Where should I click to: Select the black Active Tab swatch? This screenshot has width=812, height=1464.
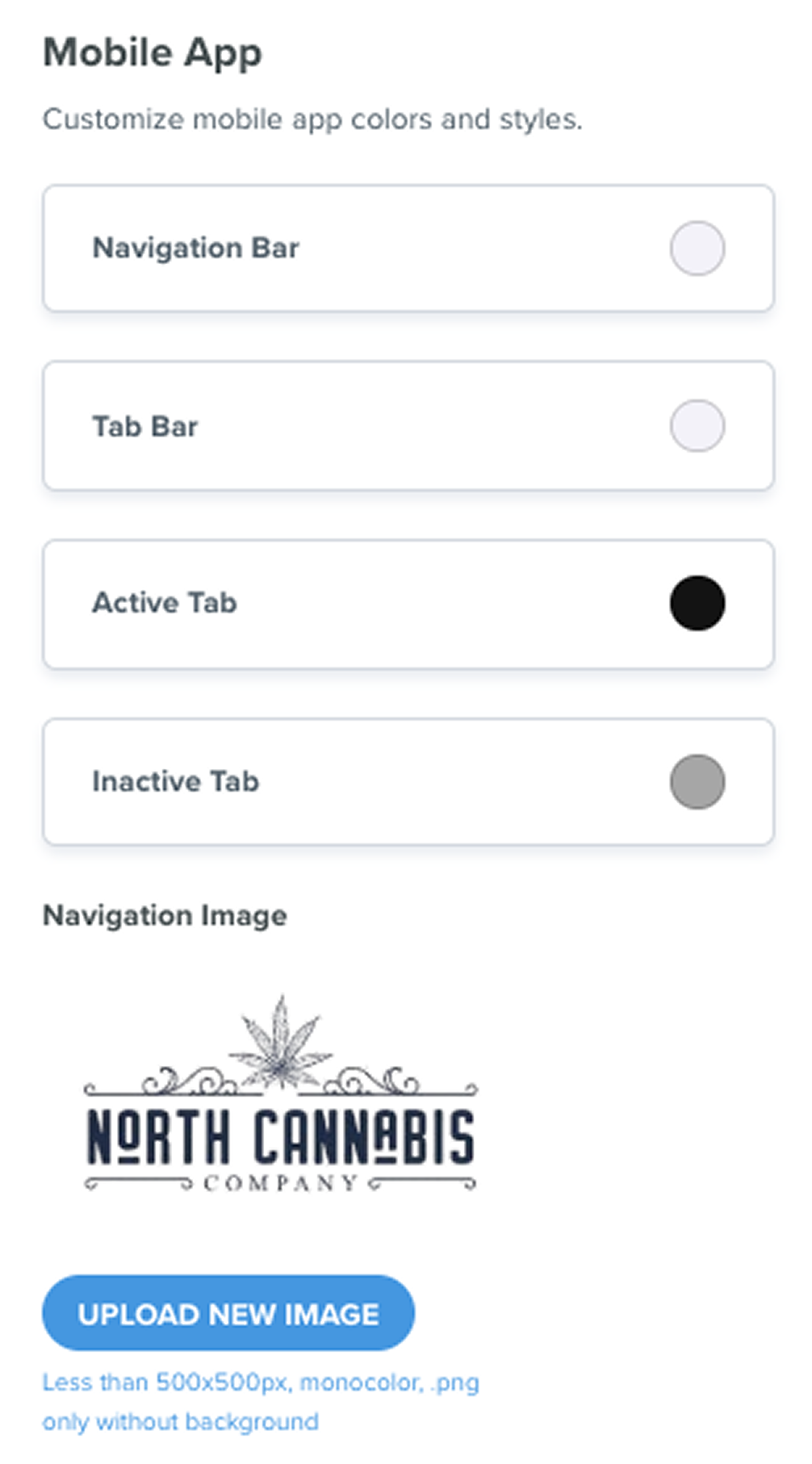[x=697, y=603]
